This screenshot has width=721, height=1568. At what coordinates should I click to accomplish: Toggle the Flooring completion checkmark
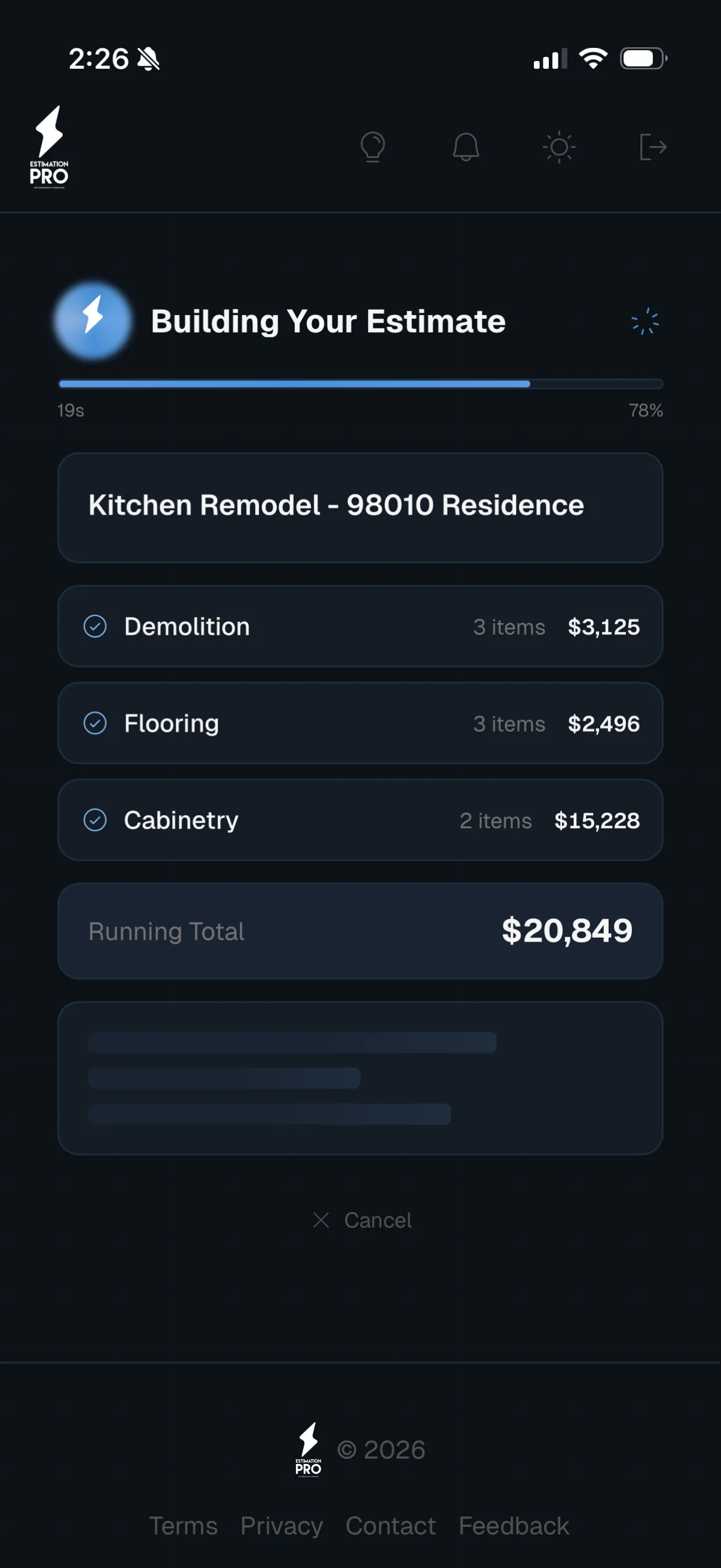click(x=95, y=723)
